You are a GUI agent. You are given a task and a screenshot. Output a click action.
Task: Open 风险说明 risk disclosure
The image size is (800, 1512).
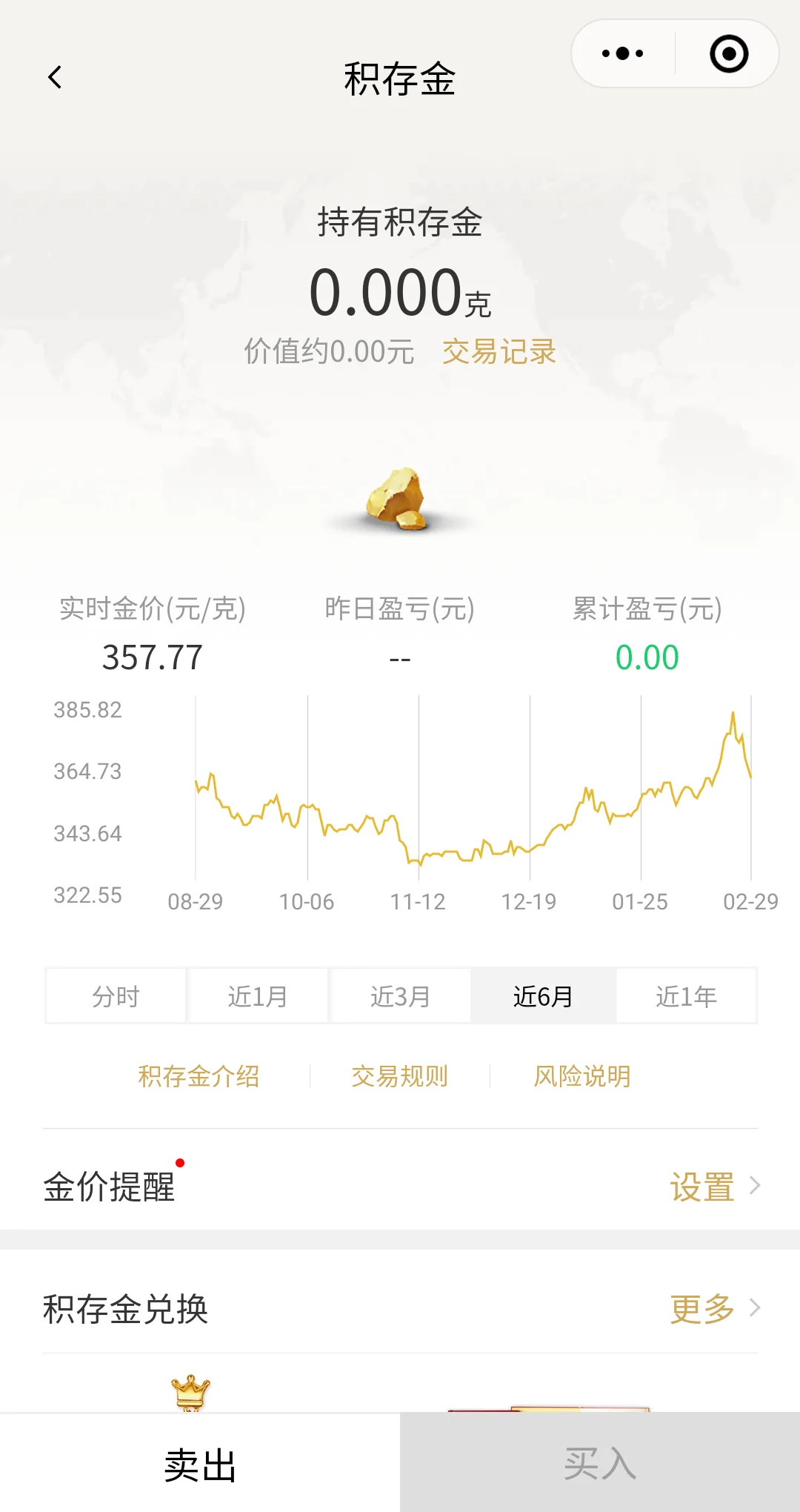coord(582,1076)
